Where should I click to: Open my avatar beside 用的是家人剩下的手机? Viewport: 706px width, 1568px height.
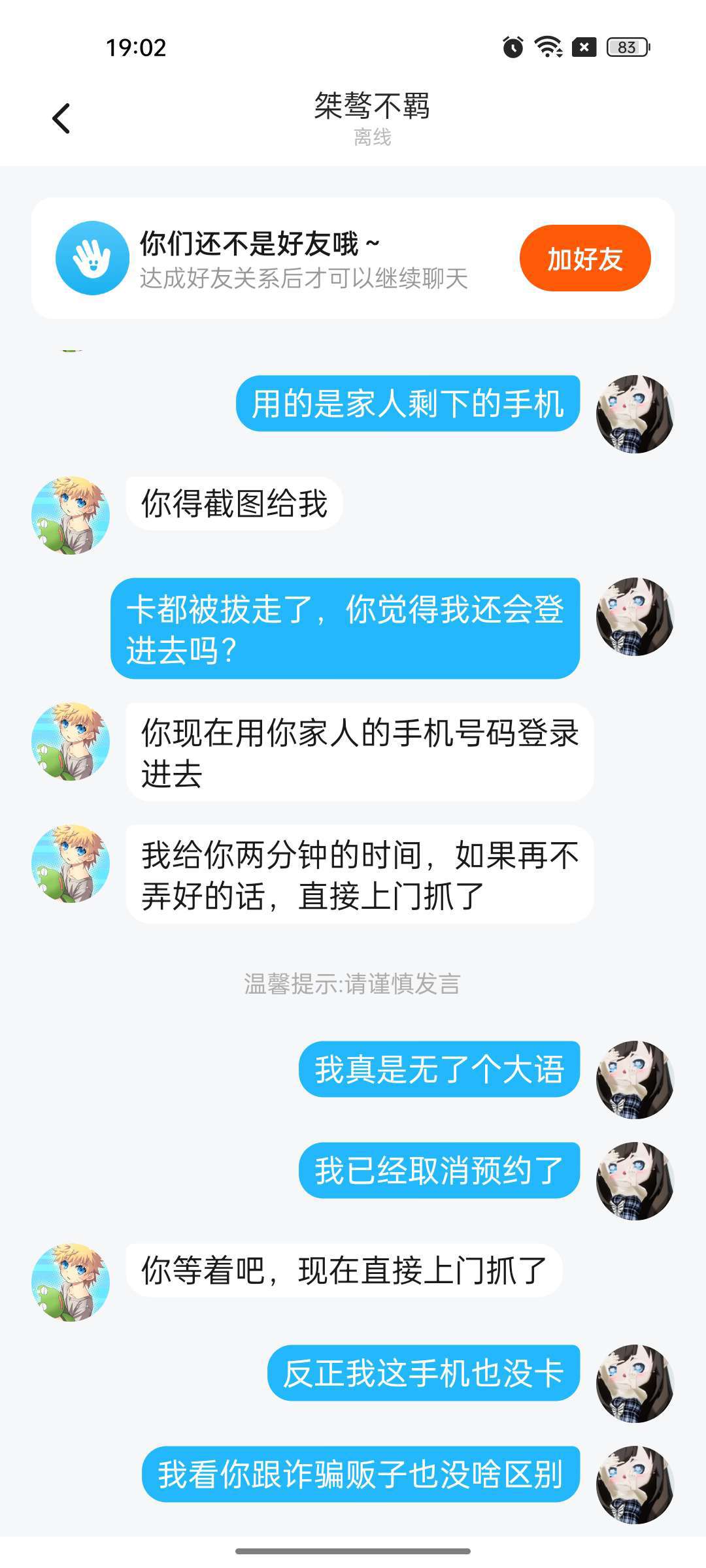coord(634,414)
